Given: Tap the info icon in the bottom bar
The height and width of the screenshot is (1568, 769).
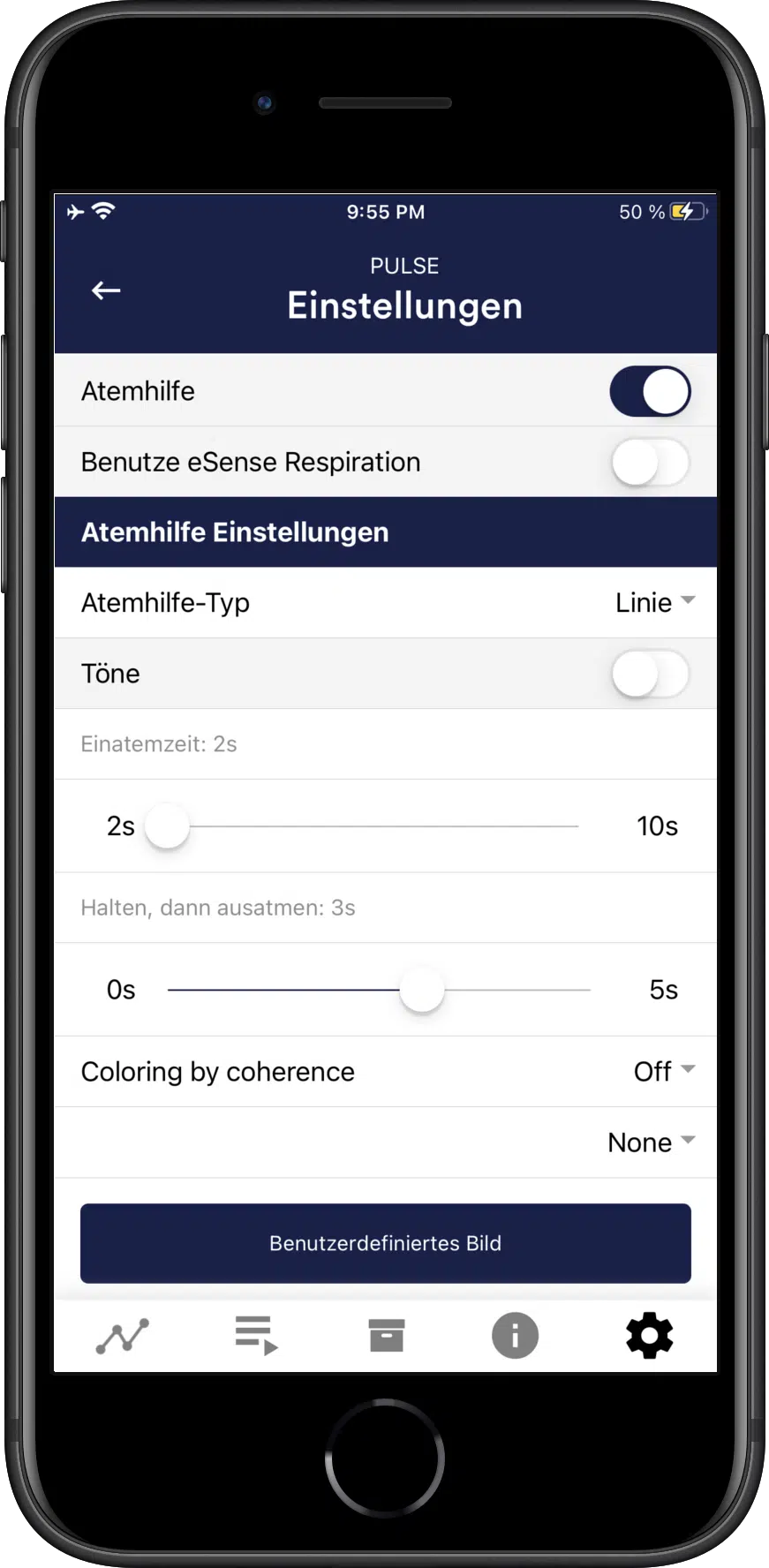Looking at the screenshot, I should tap(516, 1336).
